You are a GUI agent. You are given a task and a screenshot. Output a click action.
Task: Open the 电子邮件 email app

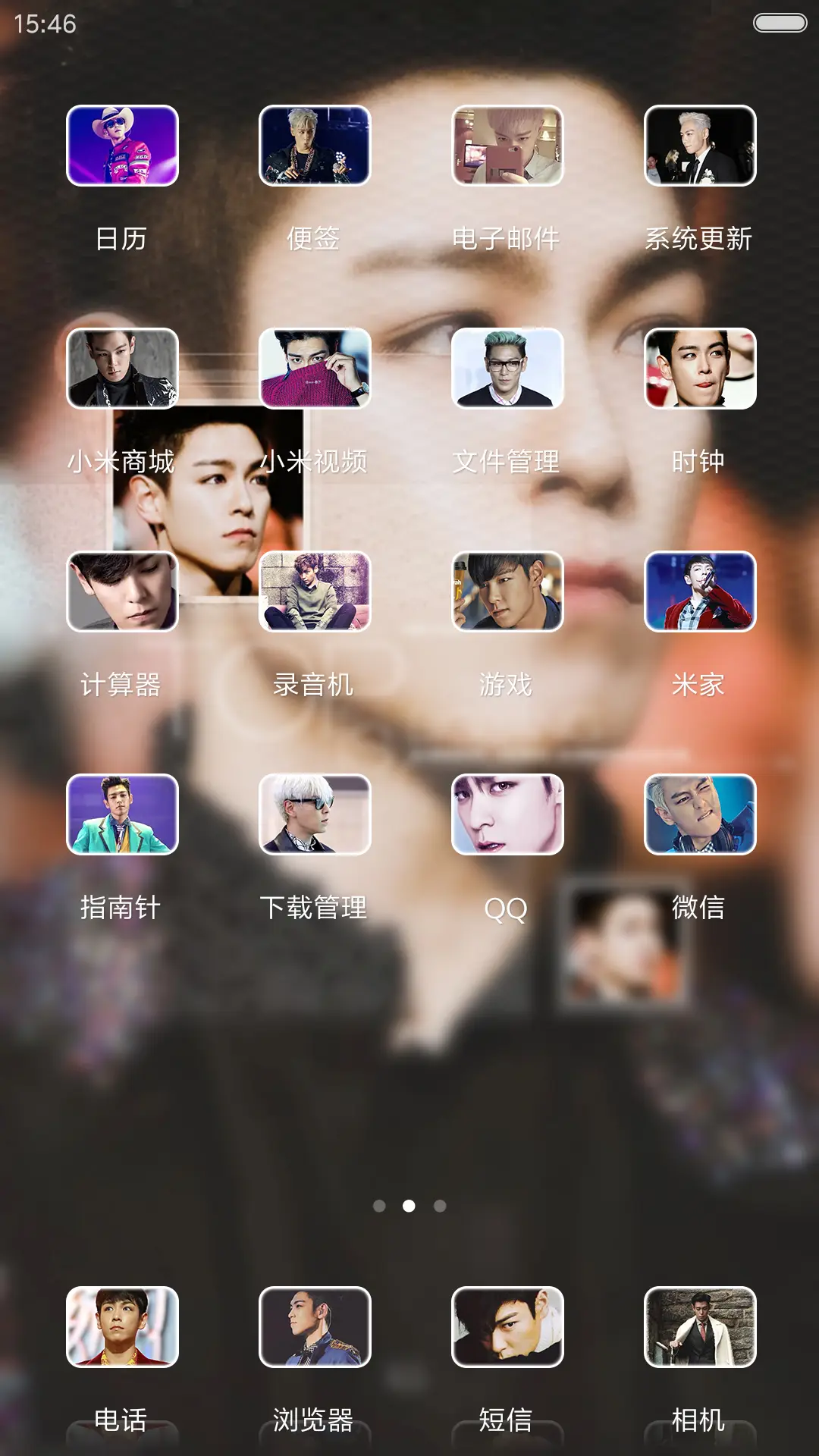click(x=507, y=146)
